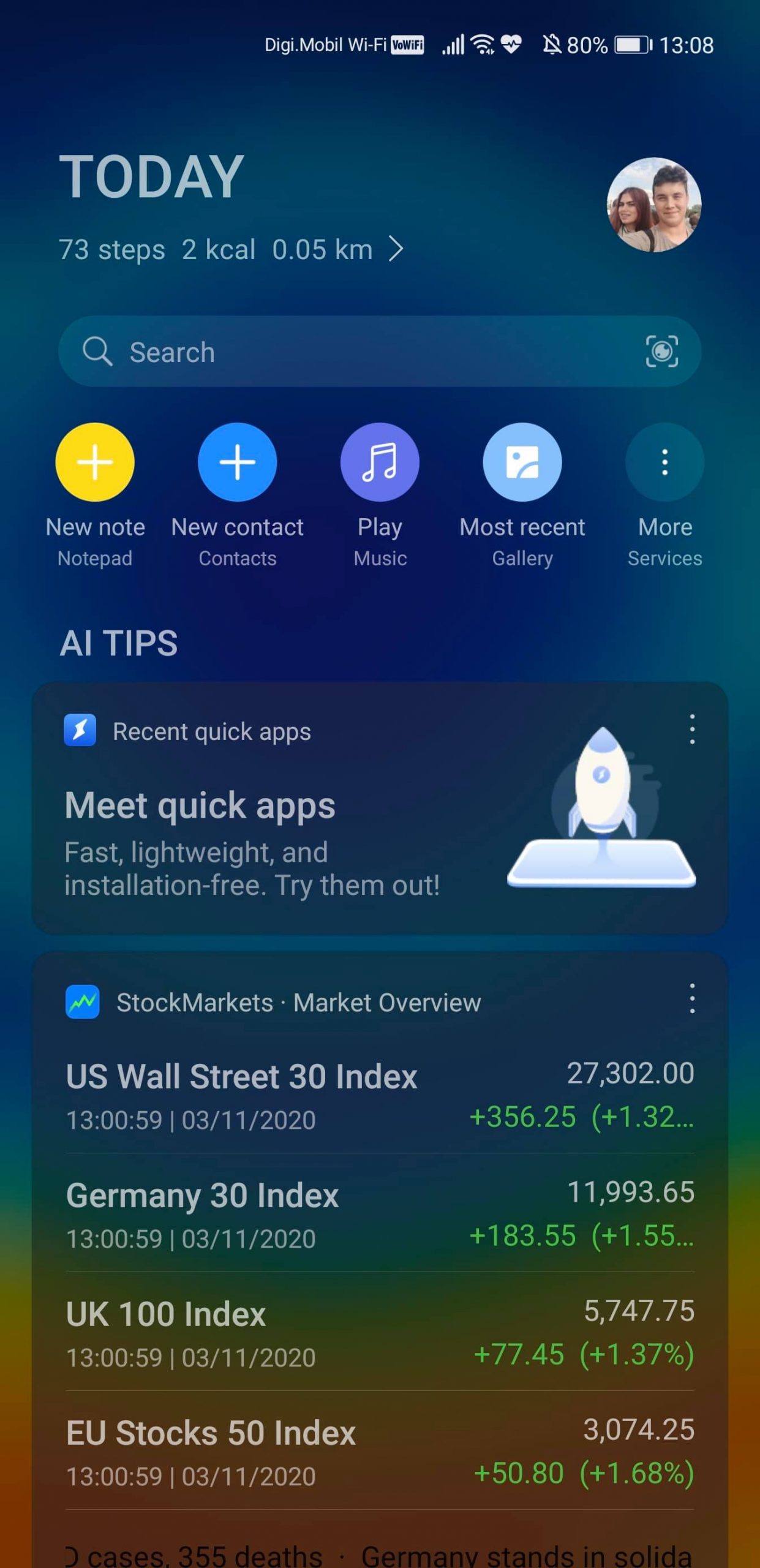Start Play Music shortcut
The width and height of the screenshot is (760, 1568).
click(x=380, y=463)
